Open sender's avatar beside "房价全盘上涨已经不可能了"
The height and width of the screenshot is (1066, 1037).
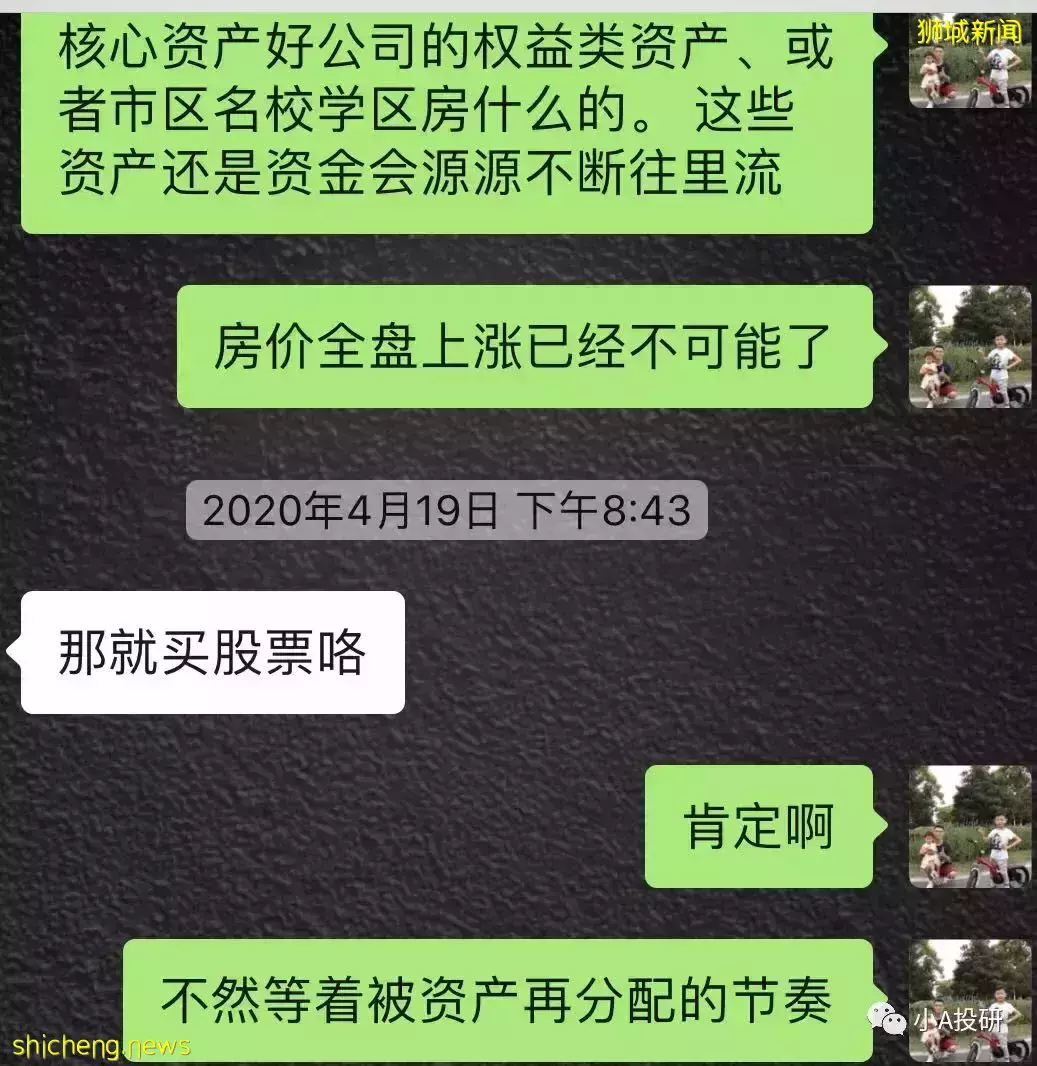click(969, 346)
